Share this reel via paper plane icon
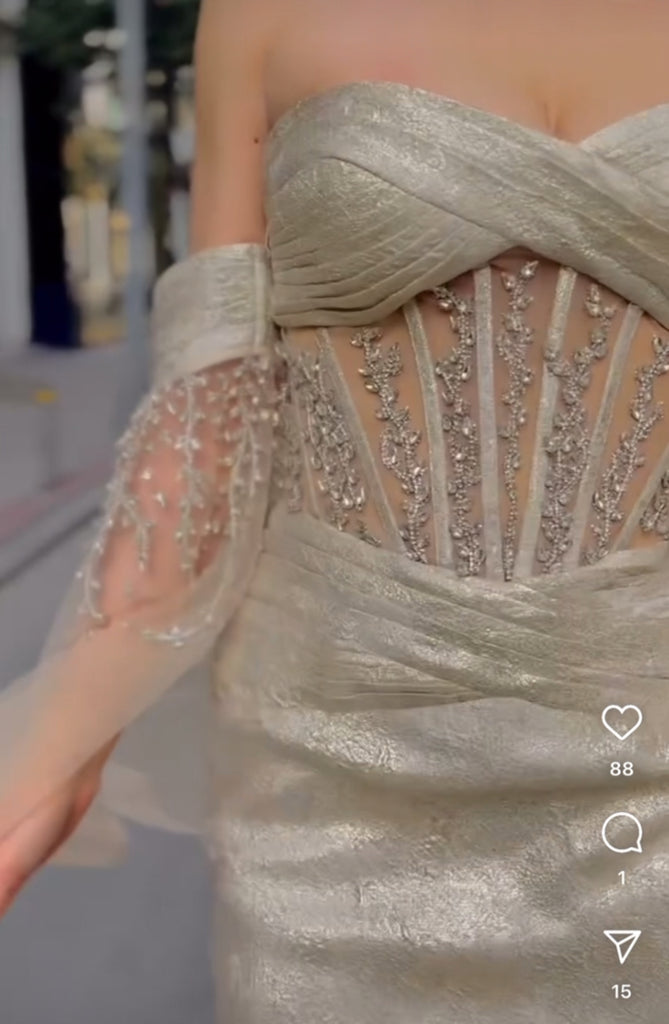The width and height of the screenshot is (669, 1024). pos(621,945)
